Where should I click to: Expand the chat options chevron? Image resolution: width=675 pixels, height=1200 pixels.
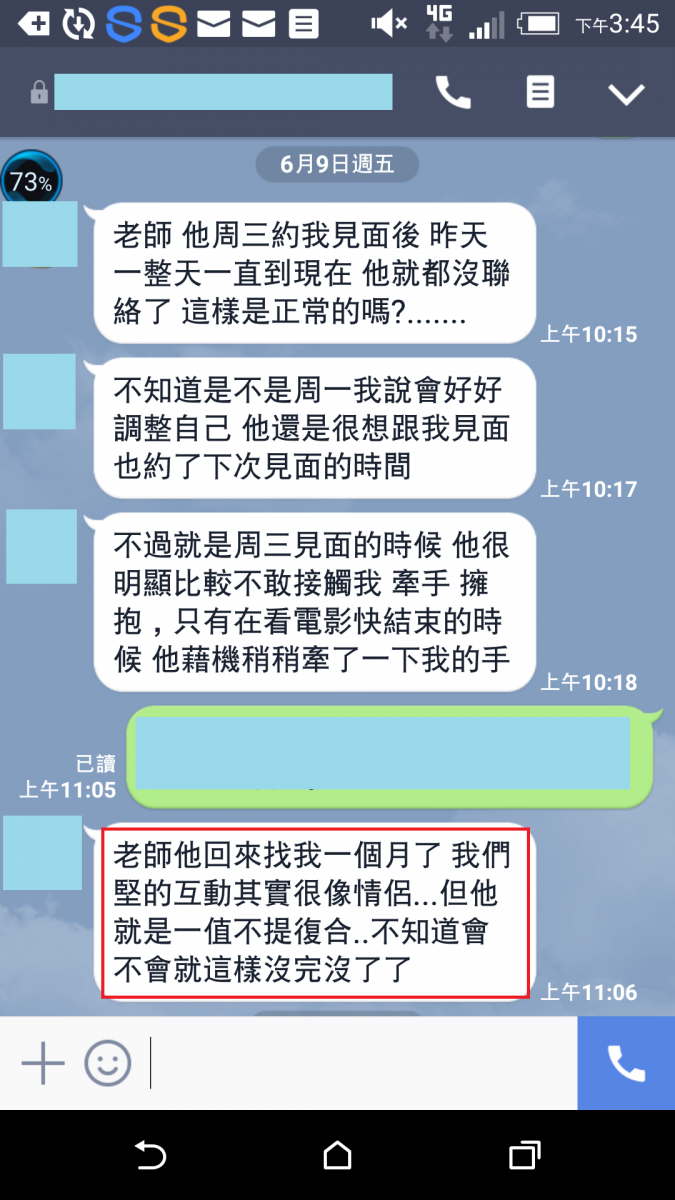[627, 94]
